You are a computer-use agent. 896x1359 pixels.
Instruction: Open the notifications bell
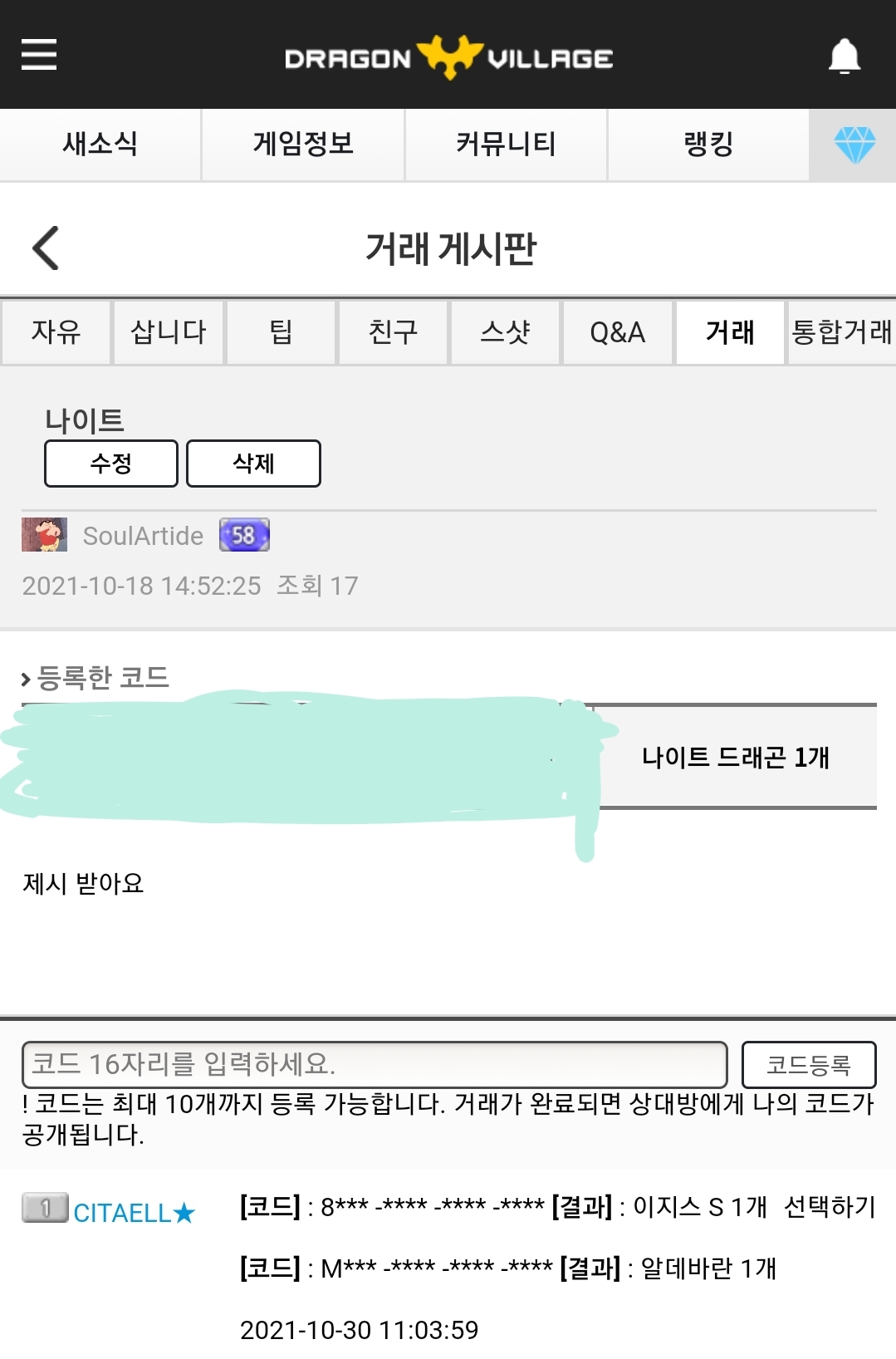844,56
